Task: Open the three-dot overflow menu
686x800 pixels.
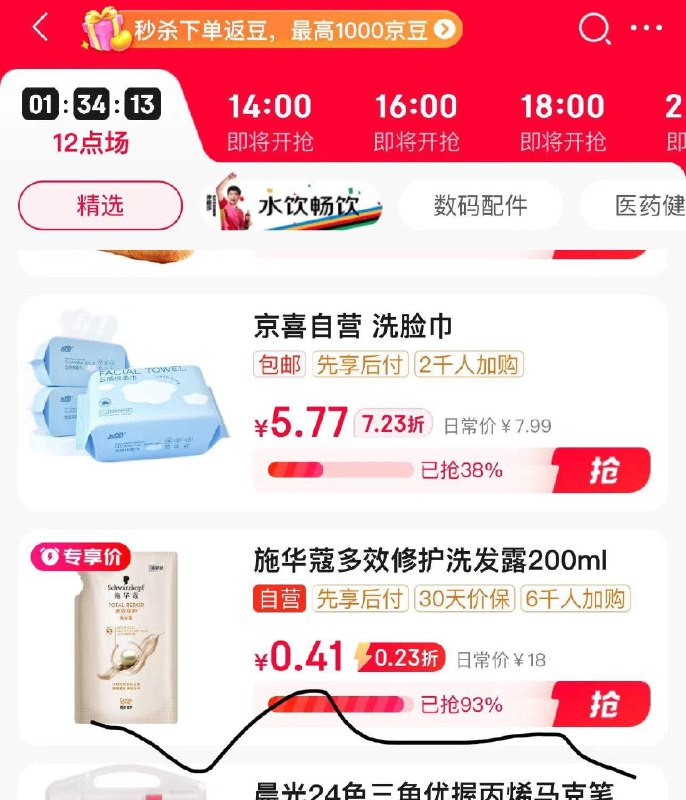Action: point(647,28)
